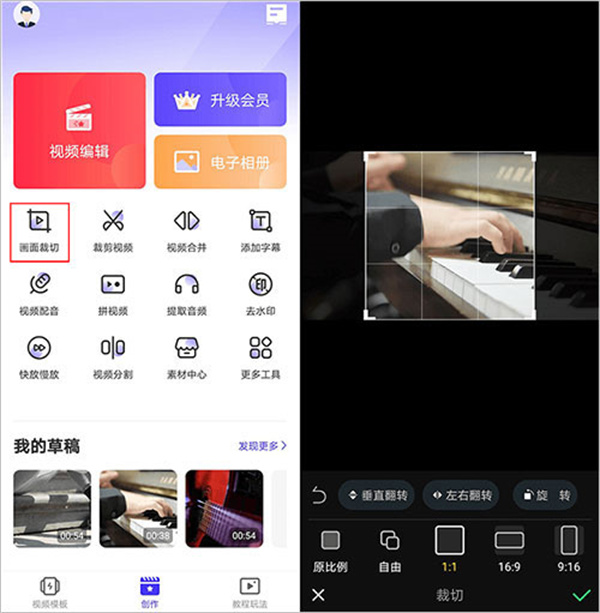Screen dimensions: 600x613
Task: Choose the 添加字幕 add subtitles tool
Action: click(260, 230)
